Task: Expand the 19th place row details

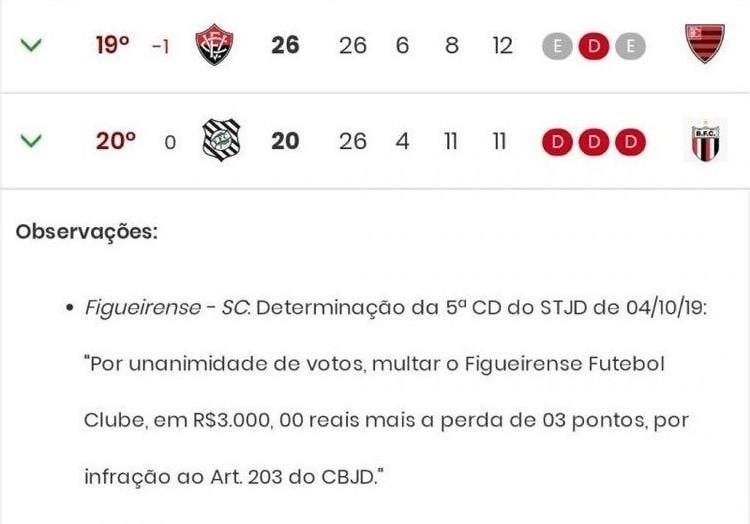Action: point(31,46)
